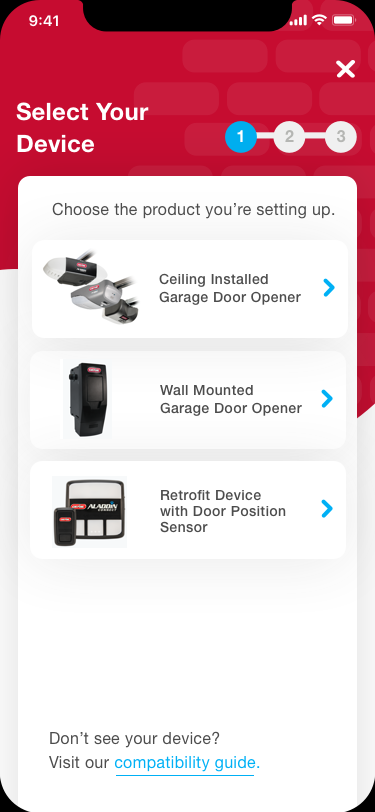Select Ceiling Installed Garage Door Opener
This screenshot has height=812, width=375.
click(x=190, y=288)
